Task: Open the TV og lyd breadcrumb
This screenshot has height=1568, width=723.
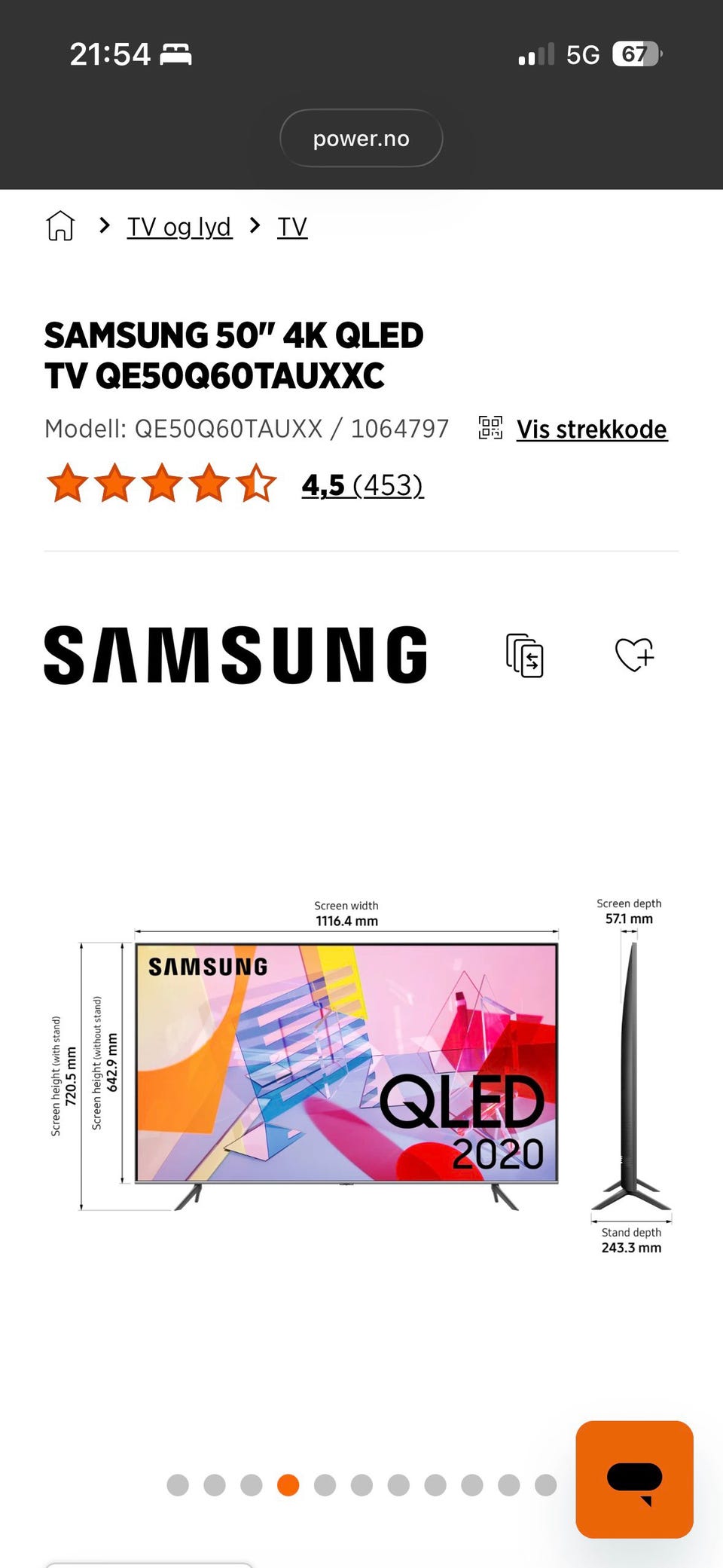Action: point(179,227)
